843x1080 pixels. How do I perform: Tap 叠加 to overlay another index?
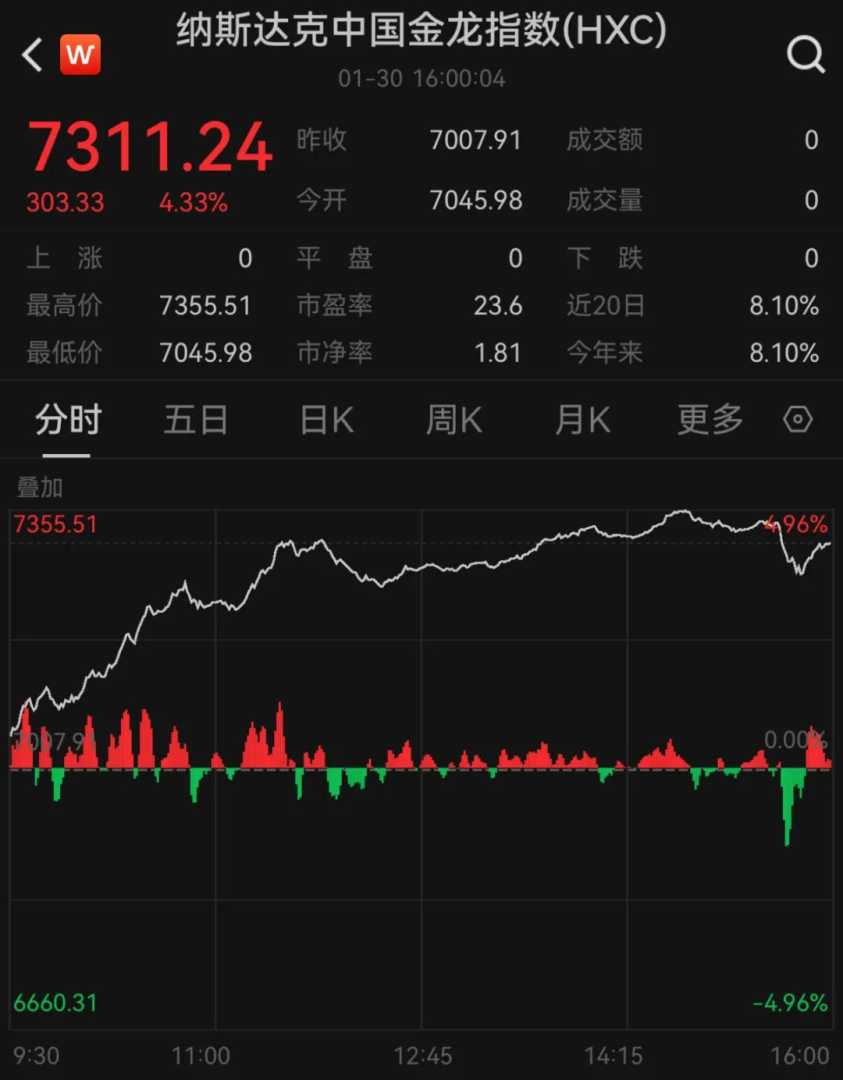40,488
